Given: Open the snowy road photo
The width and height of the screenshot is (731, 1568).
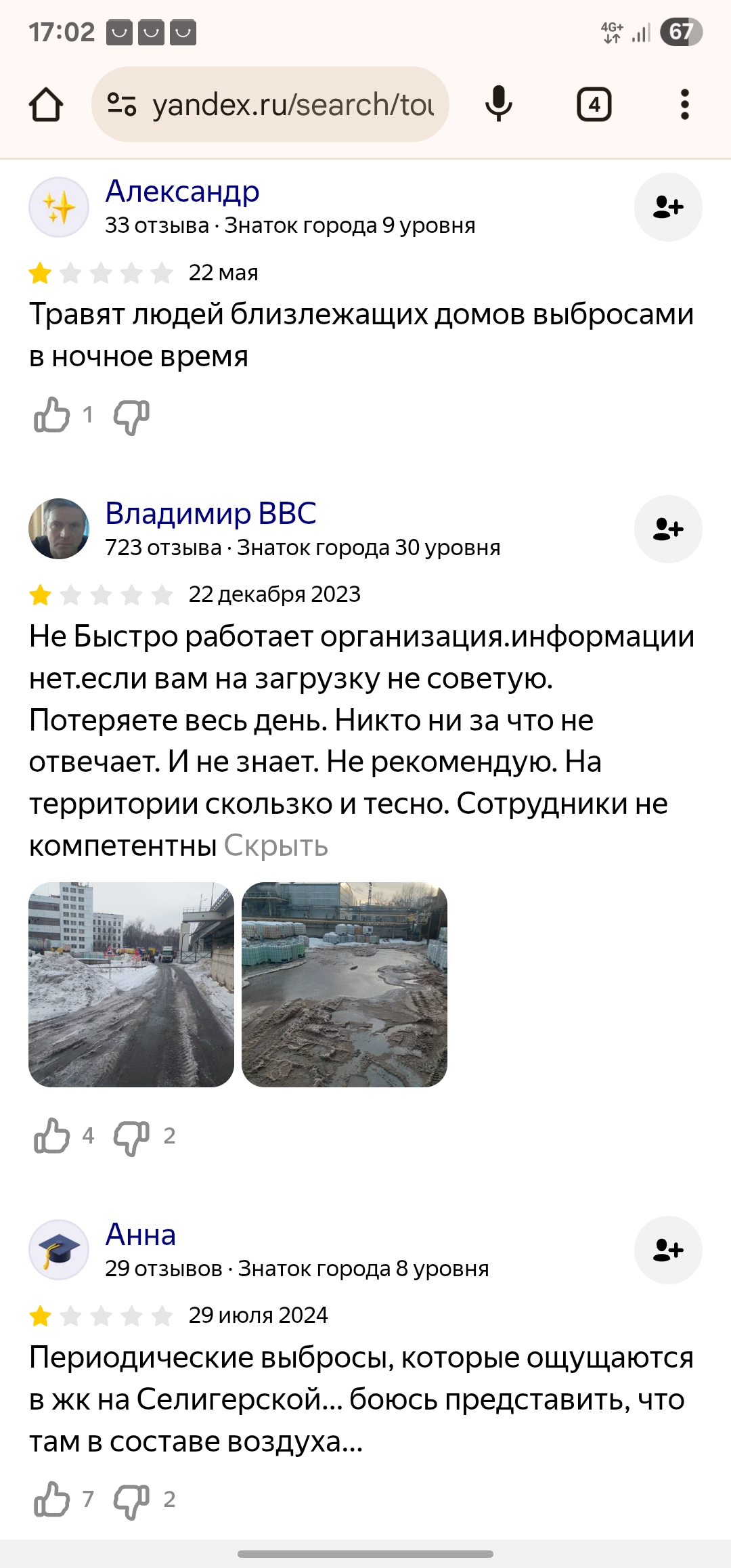Looking at the screenshot, I should click(131, 984).
